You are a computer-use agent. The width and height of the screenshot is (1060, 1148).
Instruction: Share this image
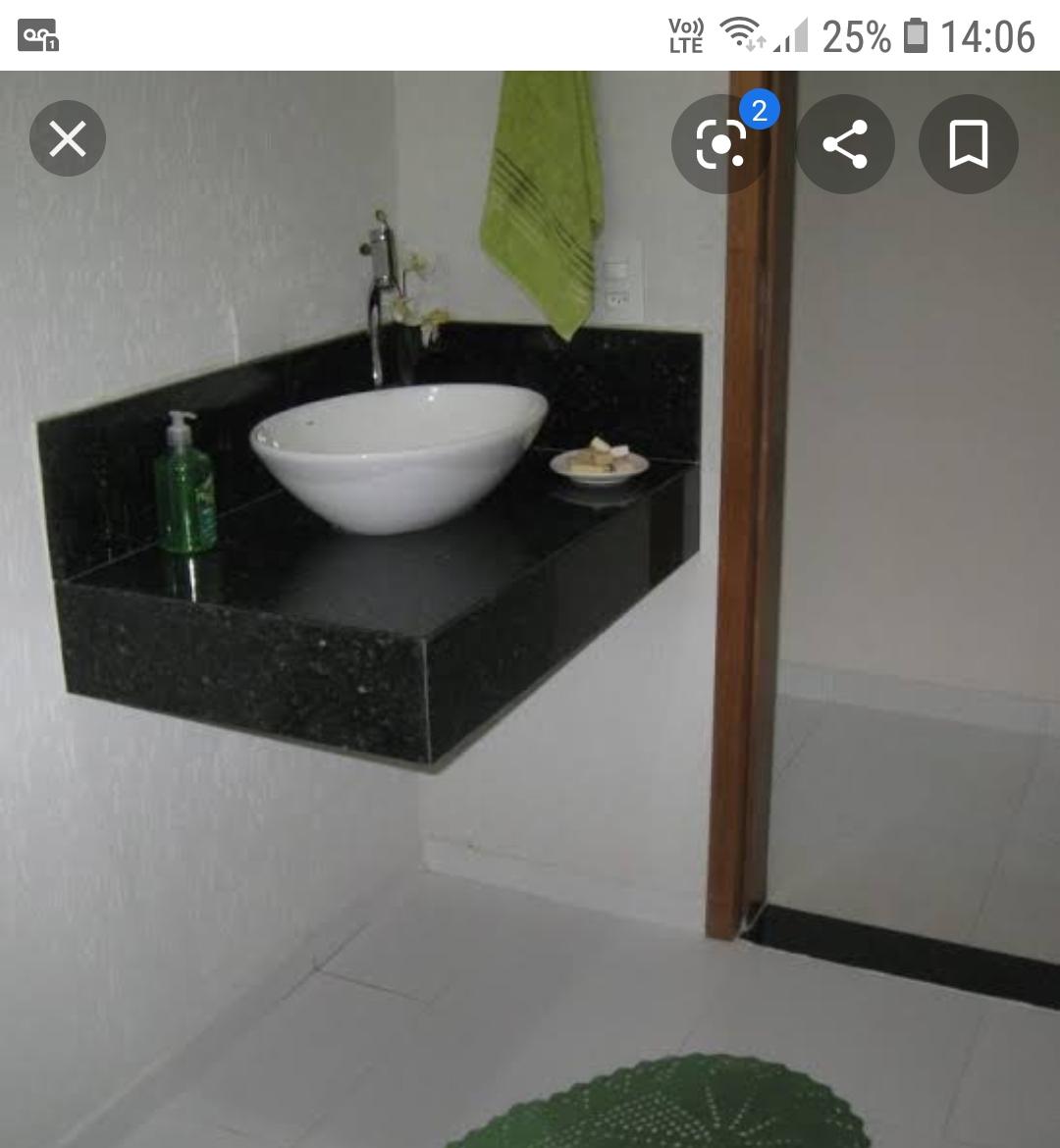[x=845, y=144]
